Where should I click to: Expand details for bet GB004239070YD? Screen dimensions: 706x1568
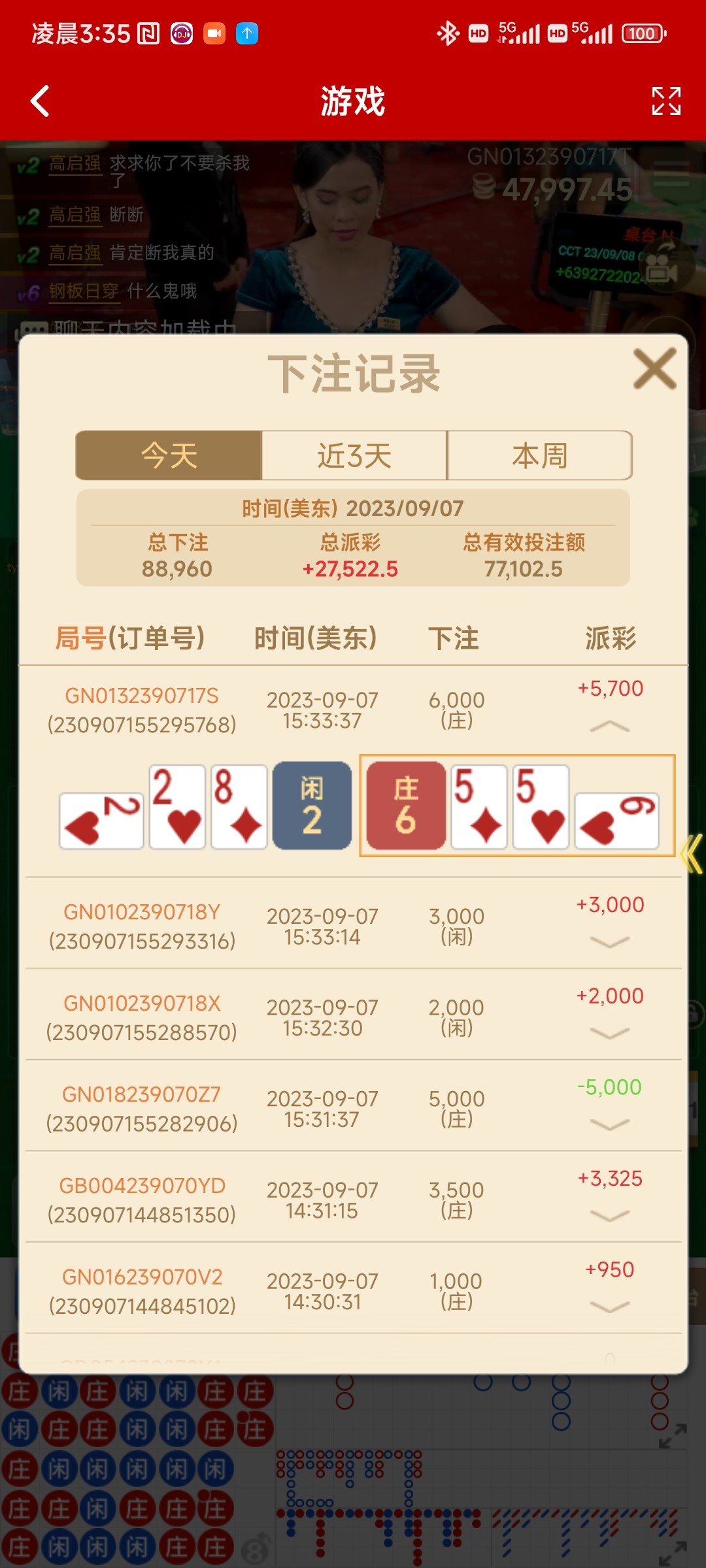coord(609,1215)
